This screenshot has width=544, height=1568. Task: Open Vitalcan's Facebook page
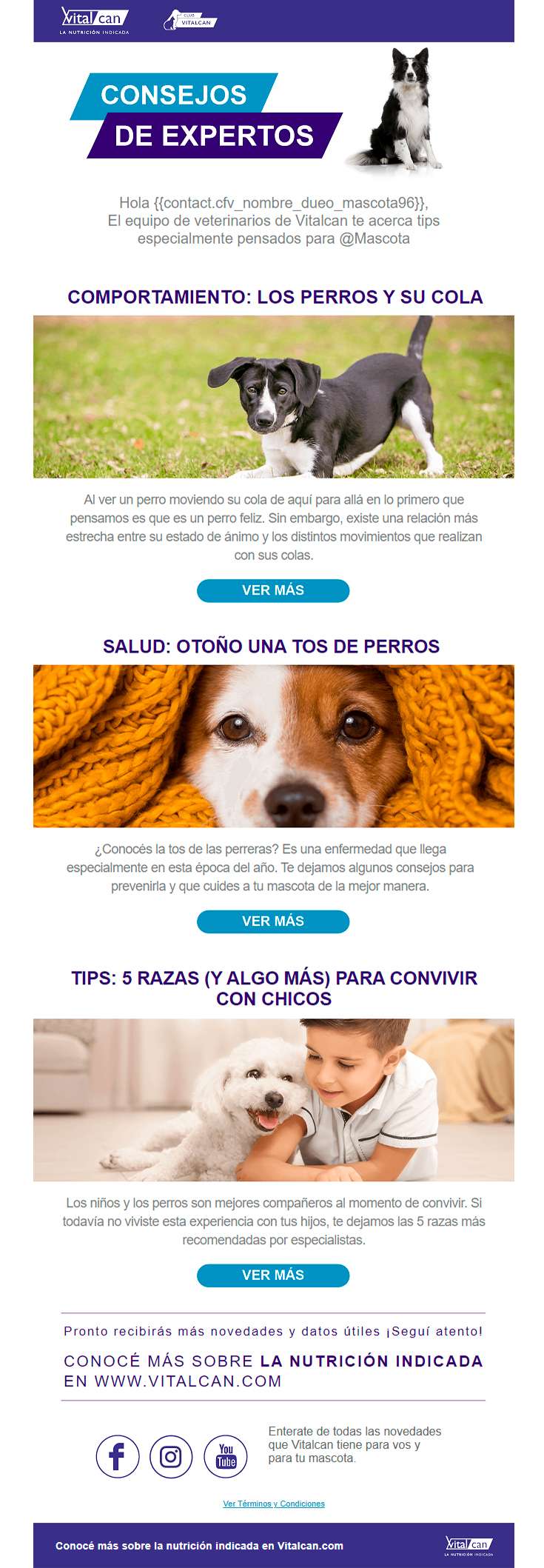pos(118,1456)
